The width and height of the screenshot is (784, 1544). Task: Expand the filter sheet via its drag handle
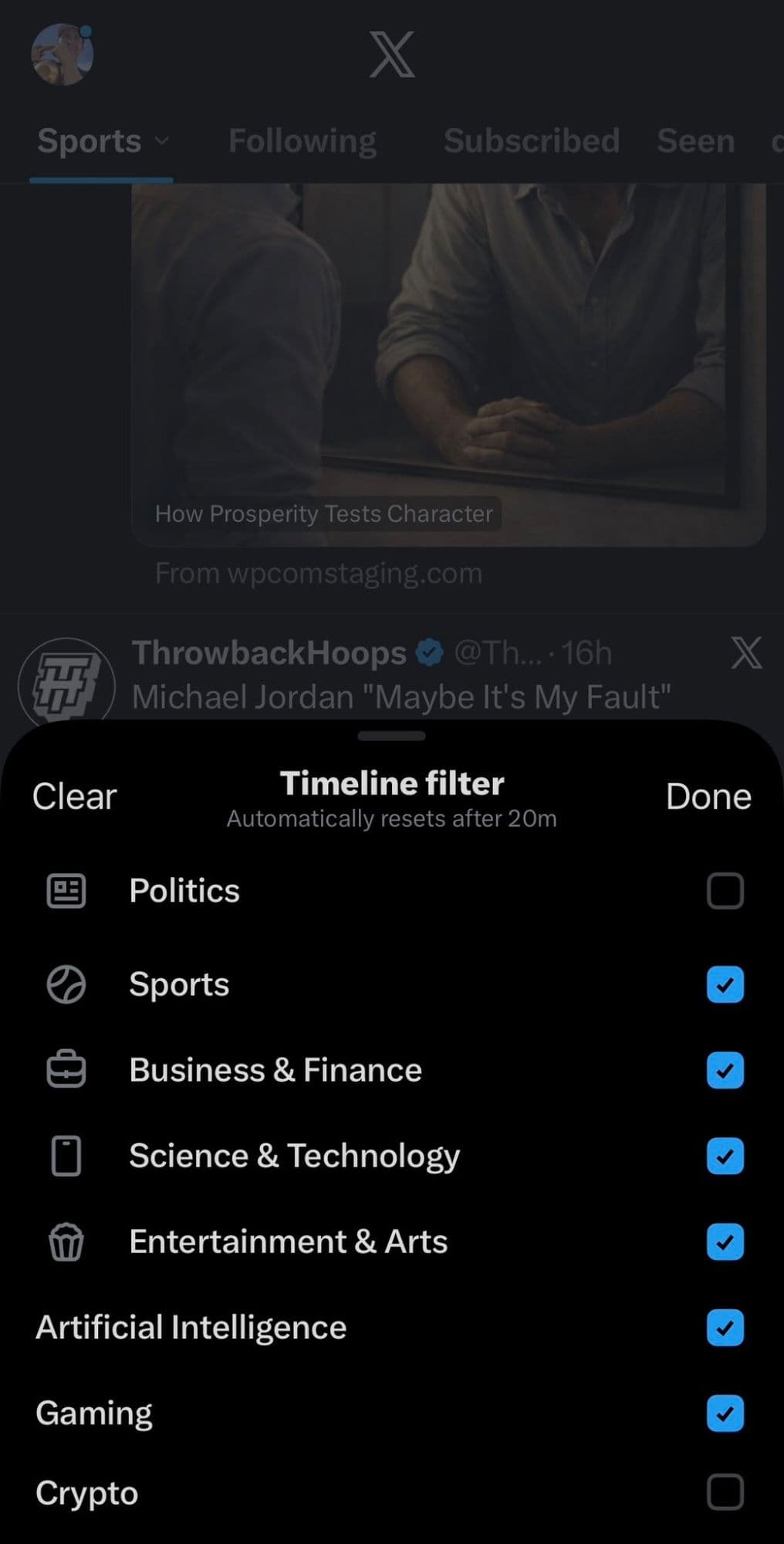click(x=391, y=736)
